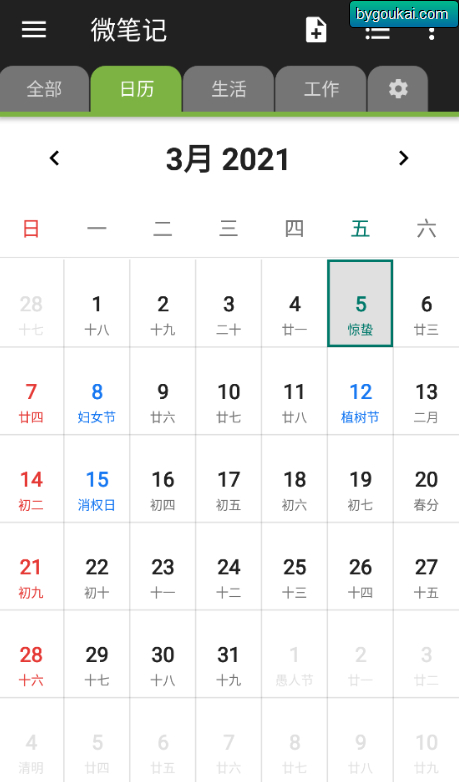
Task: Select March 15 消权日
Action: 97,479
